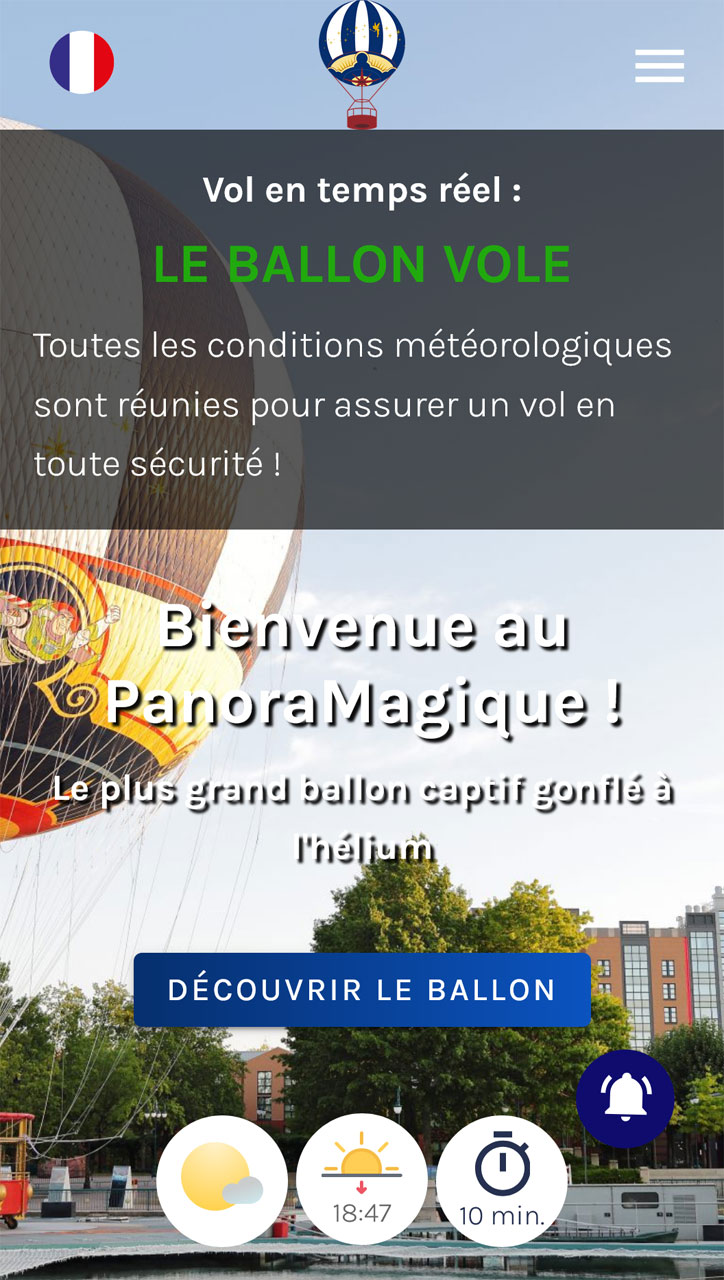This screenshot has width=724, height=1280.
Task: Open the hamburger navigation menu
Action: coord(661,66)
